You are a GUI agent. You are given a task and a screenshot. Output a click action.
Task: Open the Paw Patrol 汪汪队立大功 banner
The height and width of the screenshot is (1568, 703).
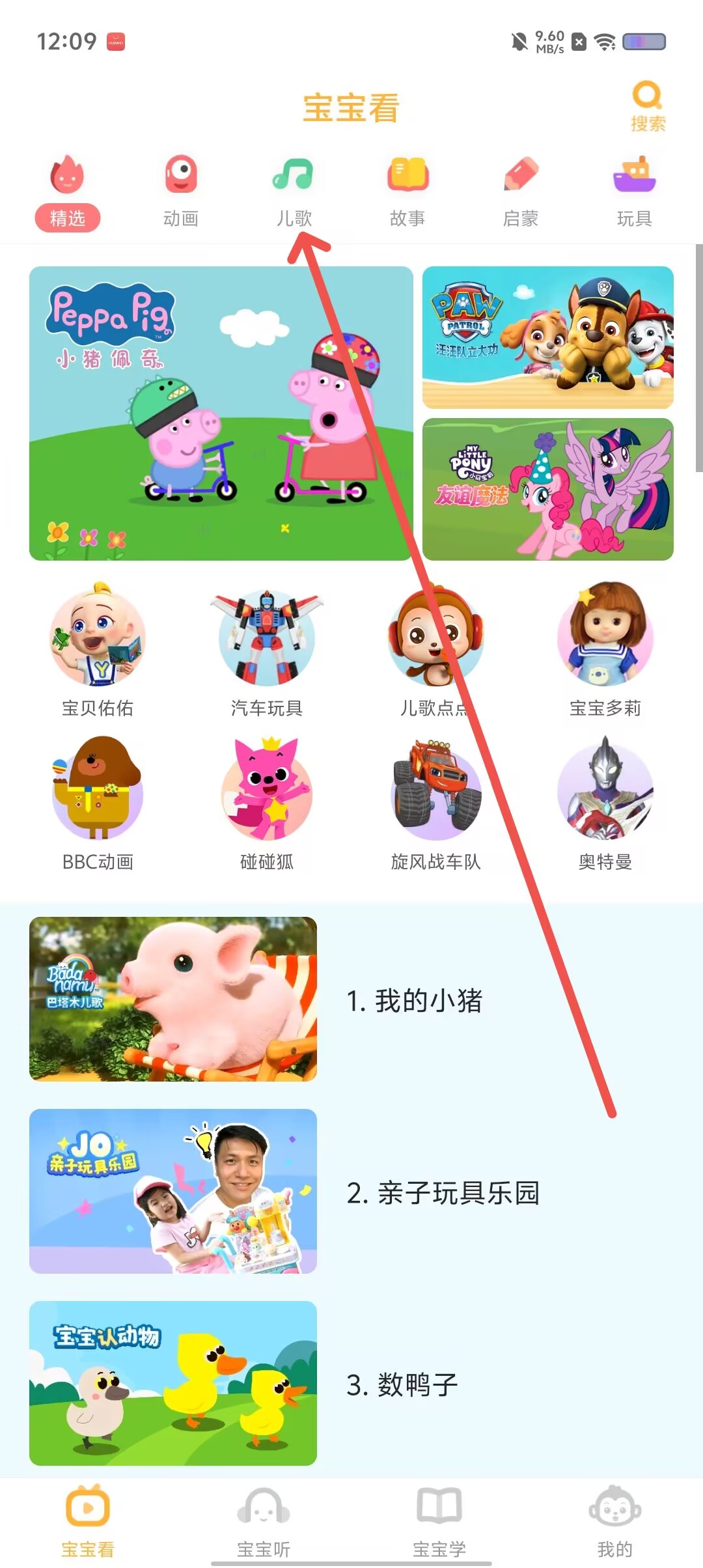click(x=548, y=337)
